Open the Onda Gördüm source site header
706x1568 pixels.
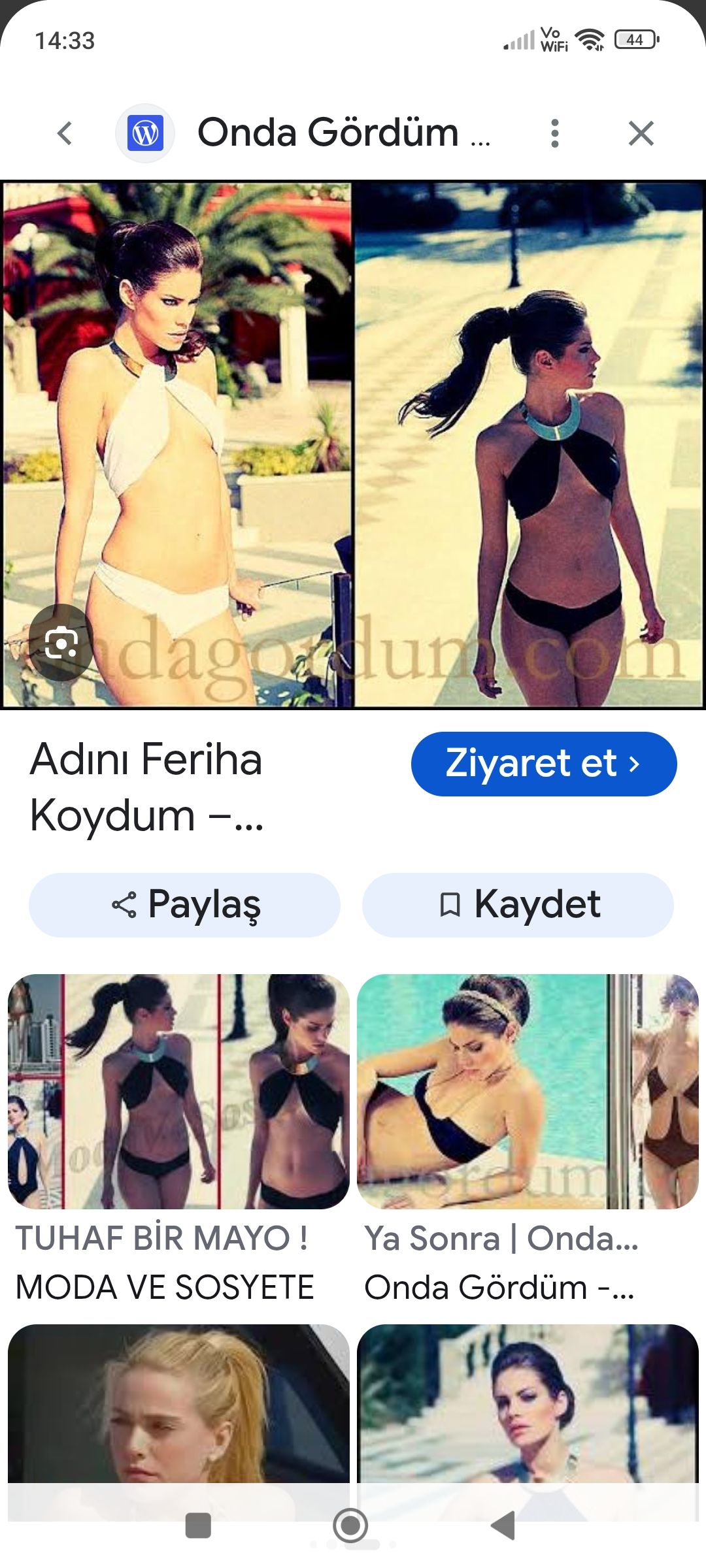click(344, 133)
